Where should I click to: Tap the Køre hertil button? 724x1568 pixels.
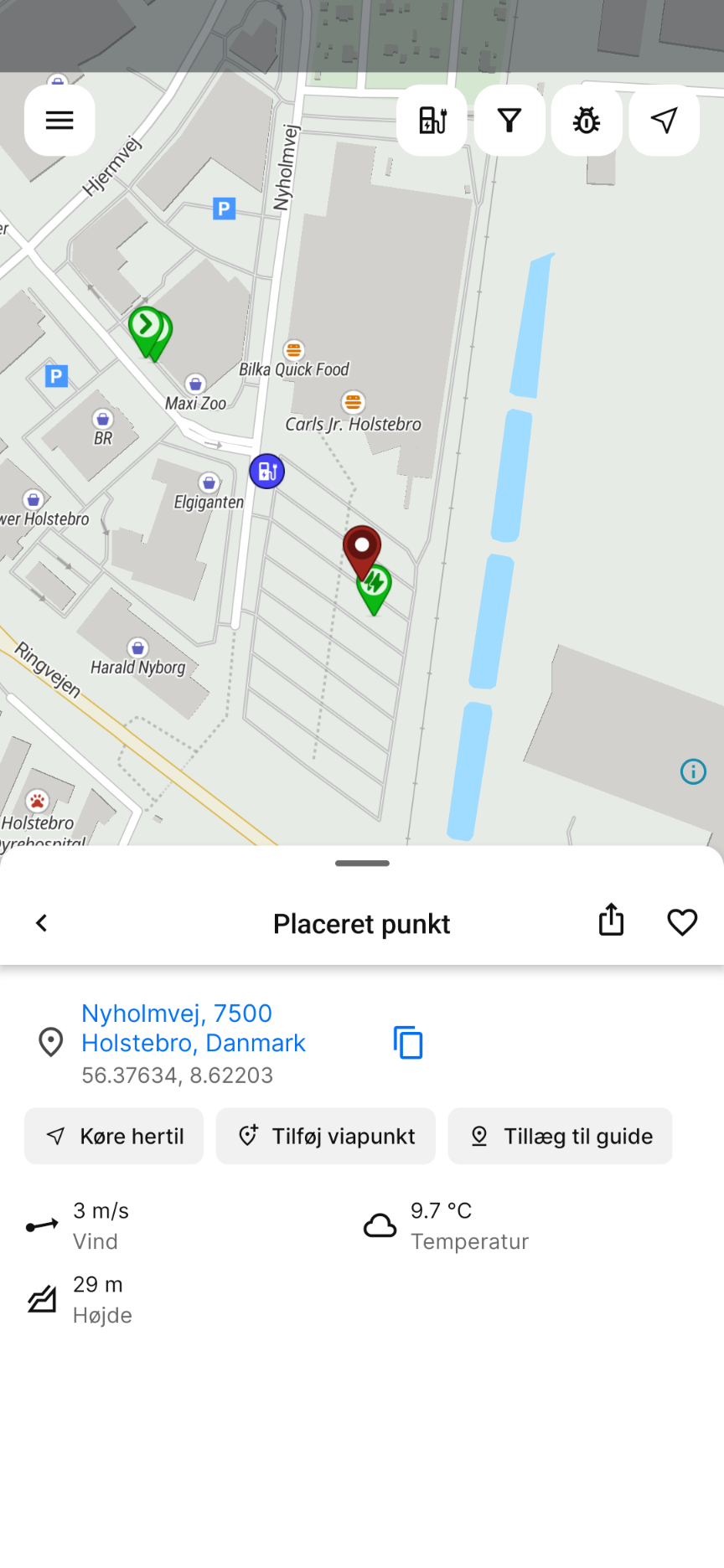[114, 1136]
